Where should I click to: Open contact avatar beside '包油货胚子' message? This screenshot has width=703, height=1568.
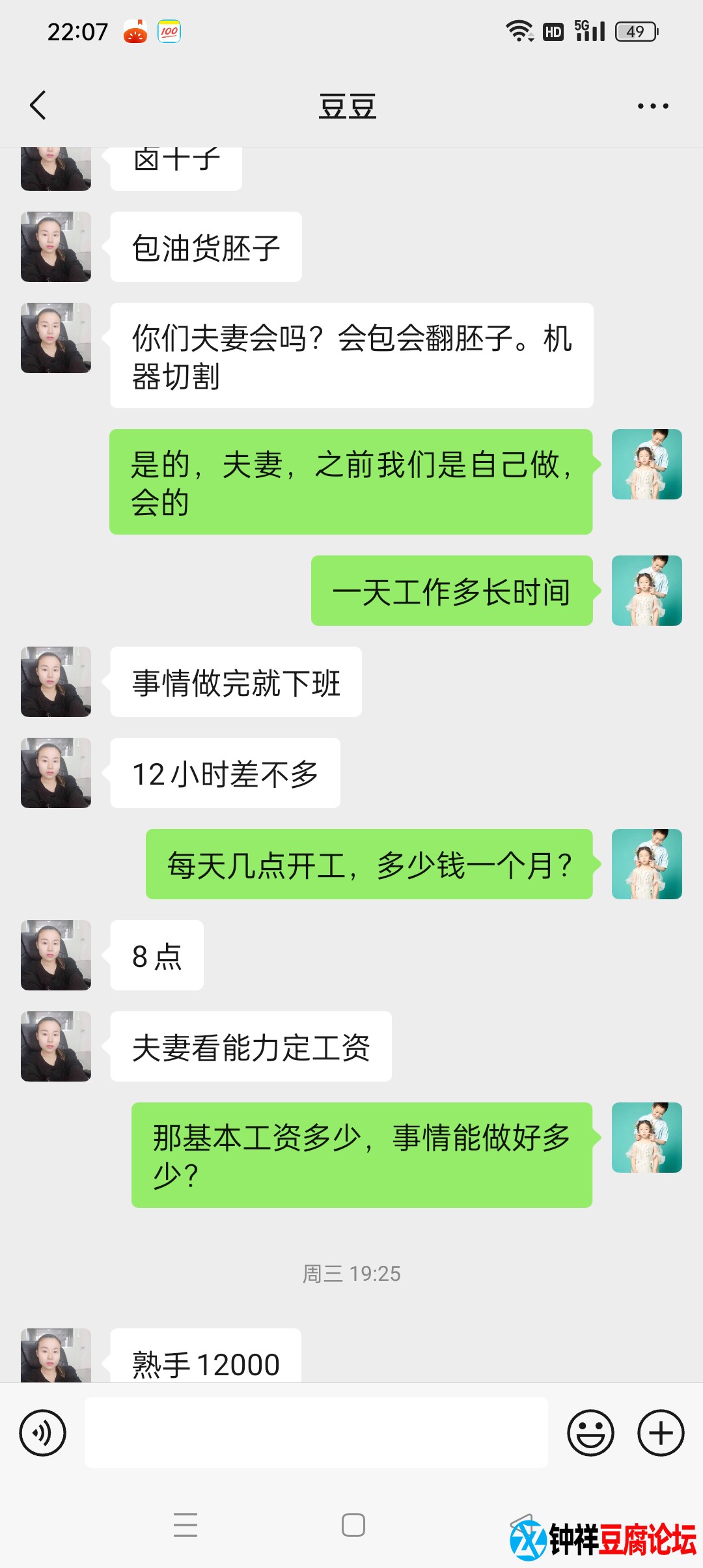(x=56, y=247)
